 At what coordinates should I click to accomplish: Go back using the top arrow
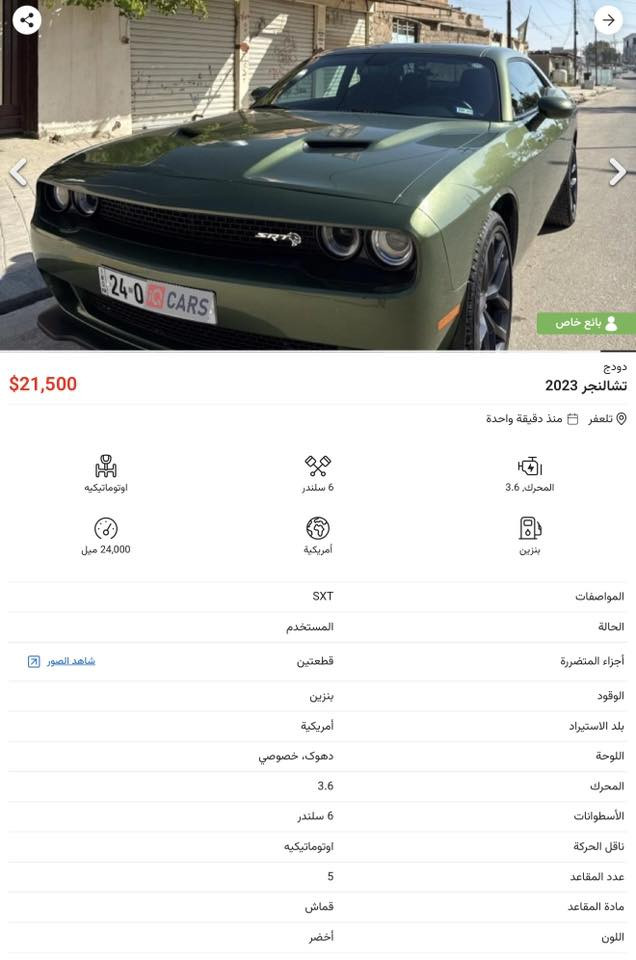[608, 20]
